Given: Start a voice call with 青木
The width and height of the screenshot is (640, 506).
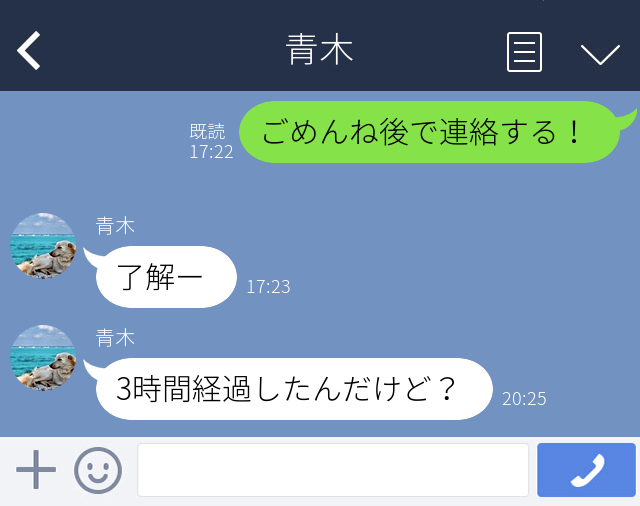Looking at the screenshot, I should (586, 470).
